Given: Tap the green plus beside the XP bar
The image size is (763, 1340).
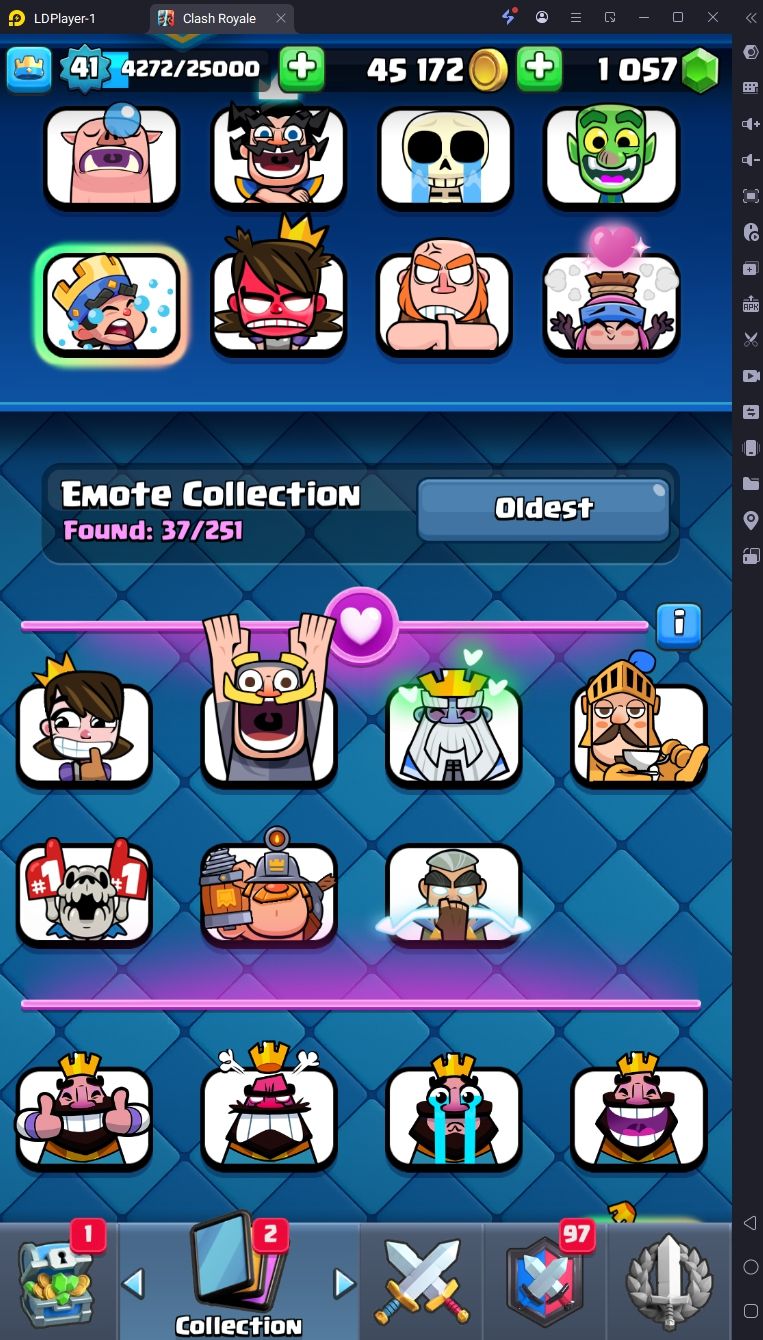Looking at the screenshot, I should pos(301,69).
